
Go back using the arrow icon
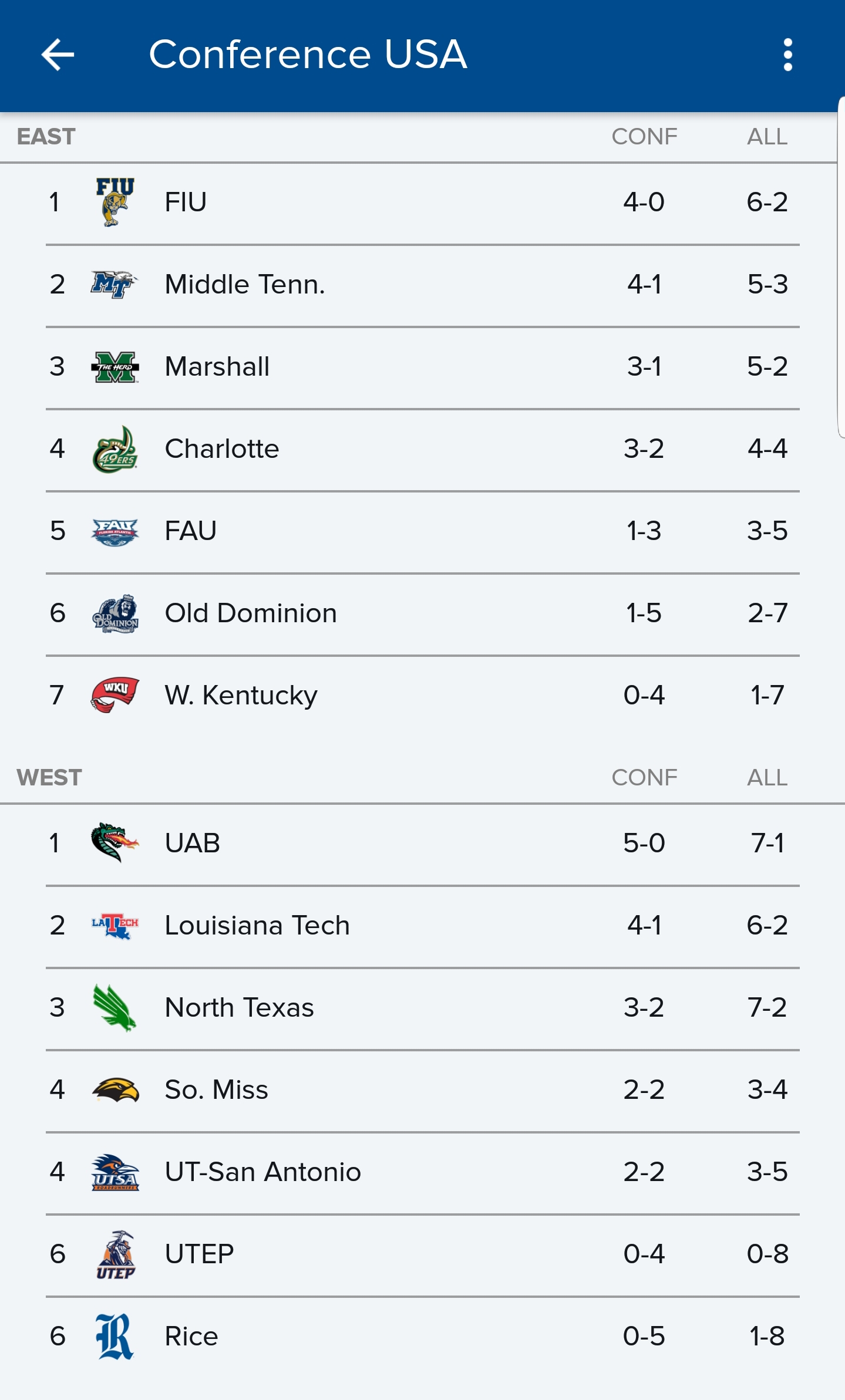58,55
